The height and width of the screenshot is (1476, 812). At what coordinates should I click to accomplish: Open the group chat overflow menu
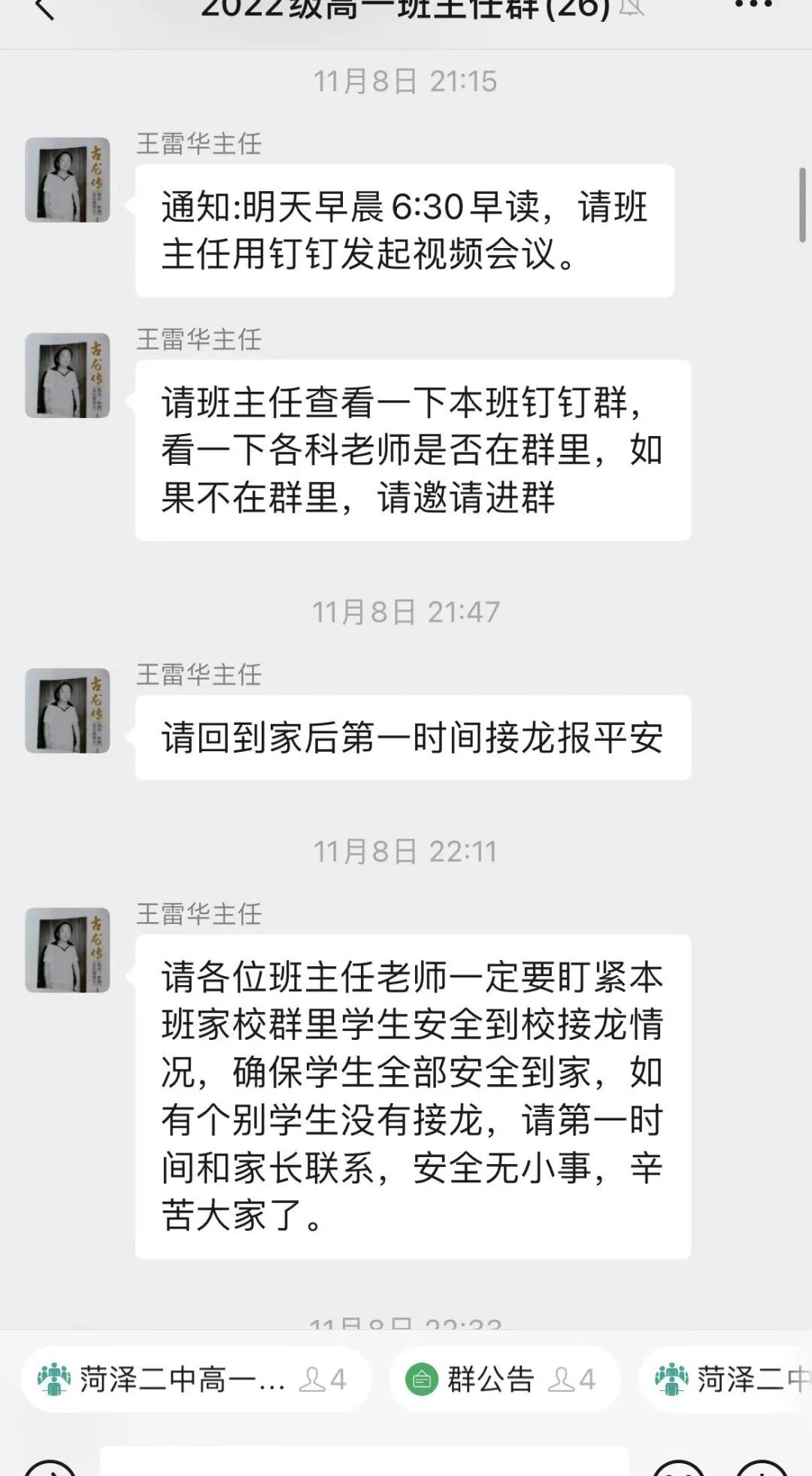point(753,6)
